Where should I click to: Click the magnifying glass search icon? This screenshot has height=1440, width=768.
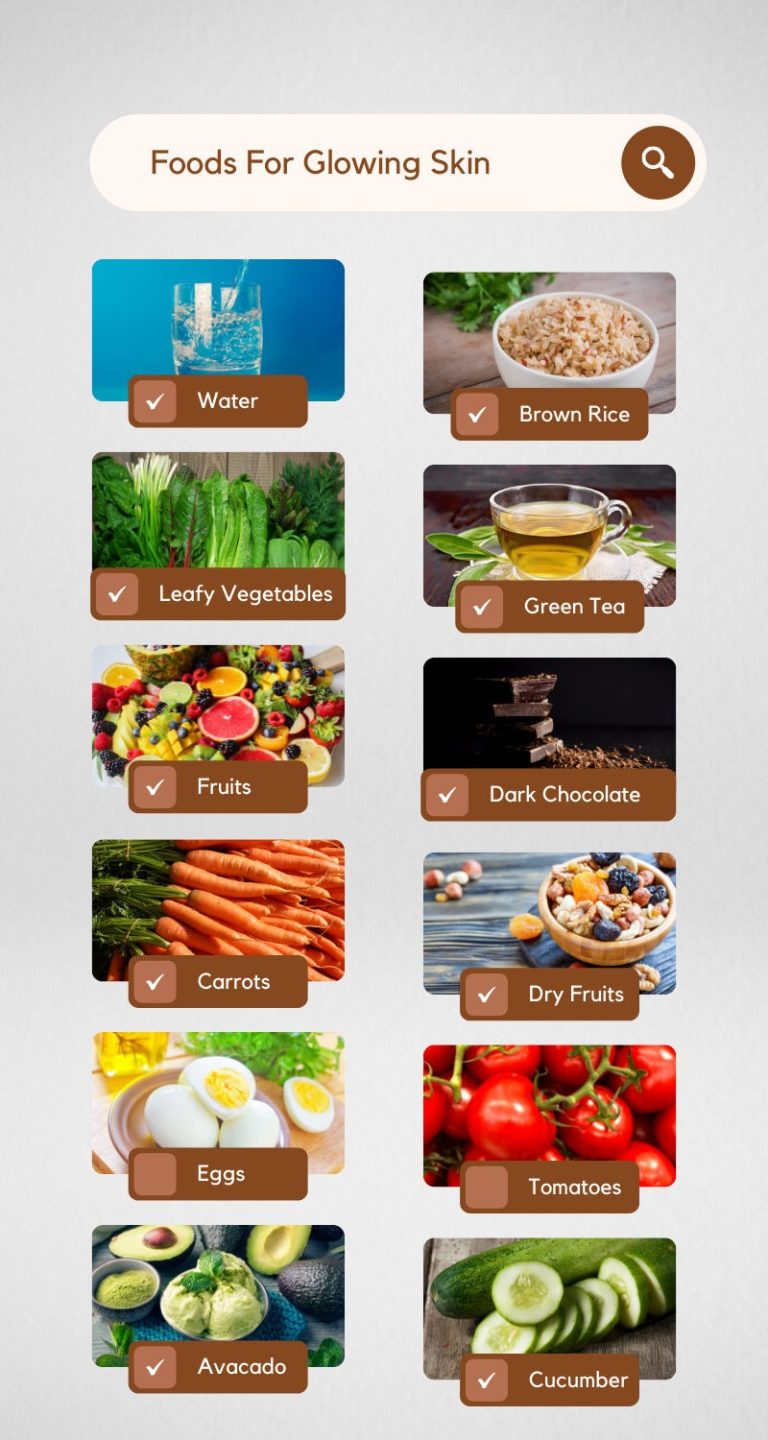(x=656, y=162)
